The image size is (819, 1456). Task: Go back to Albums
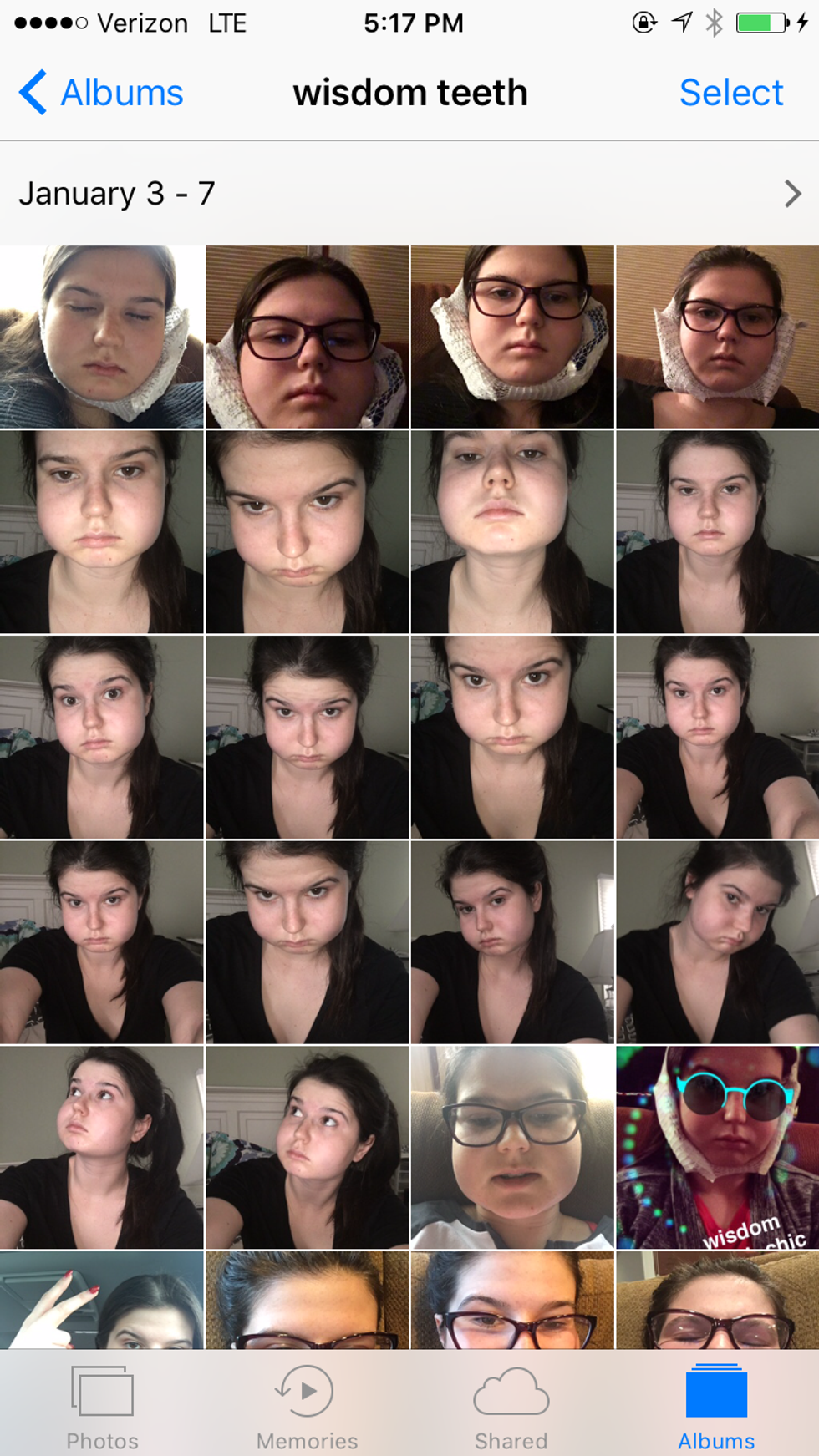(x=102, y=93)
